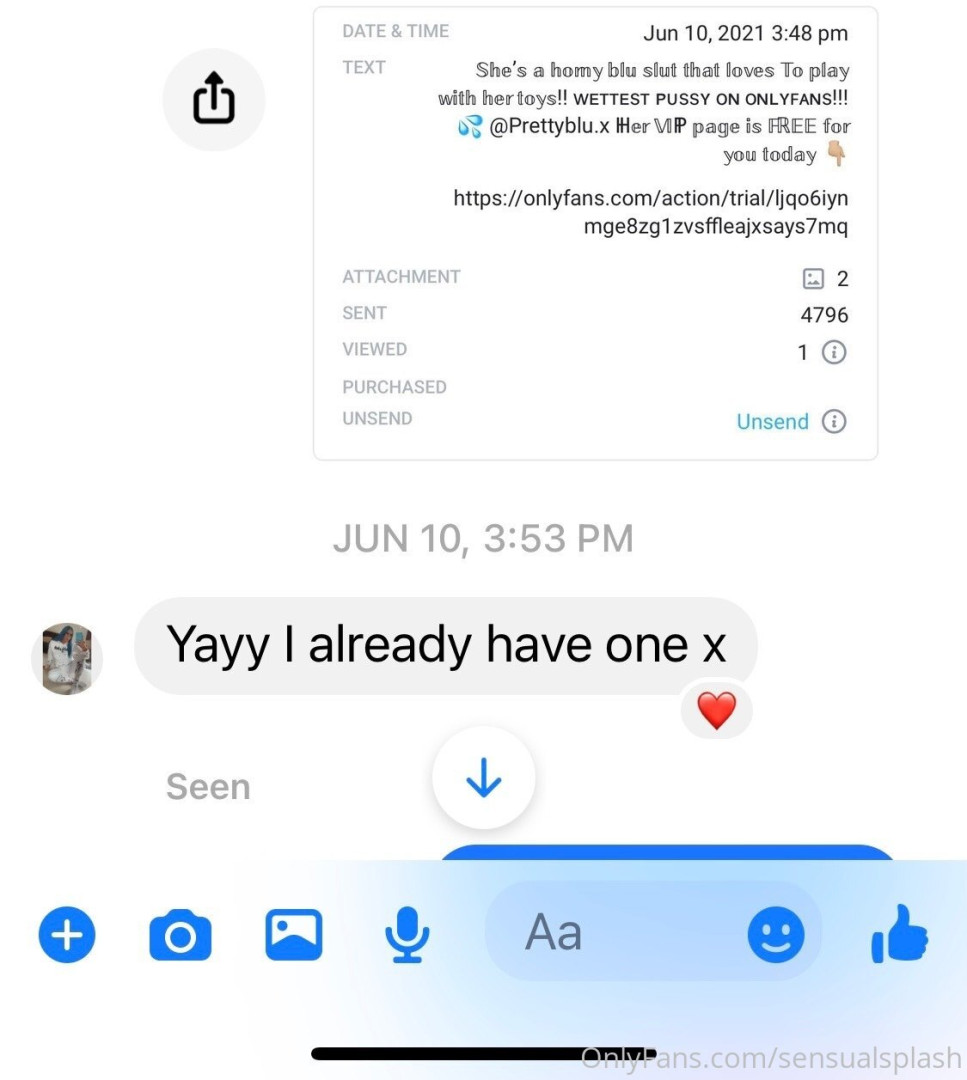Open the photo gallery picker

click(293, 934)
